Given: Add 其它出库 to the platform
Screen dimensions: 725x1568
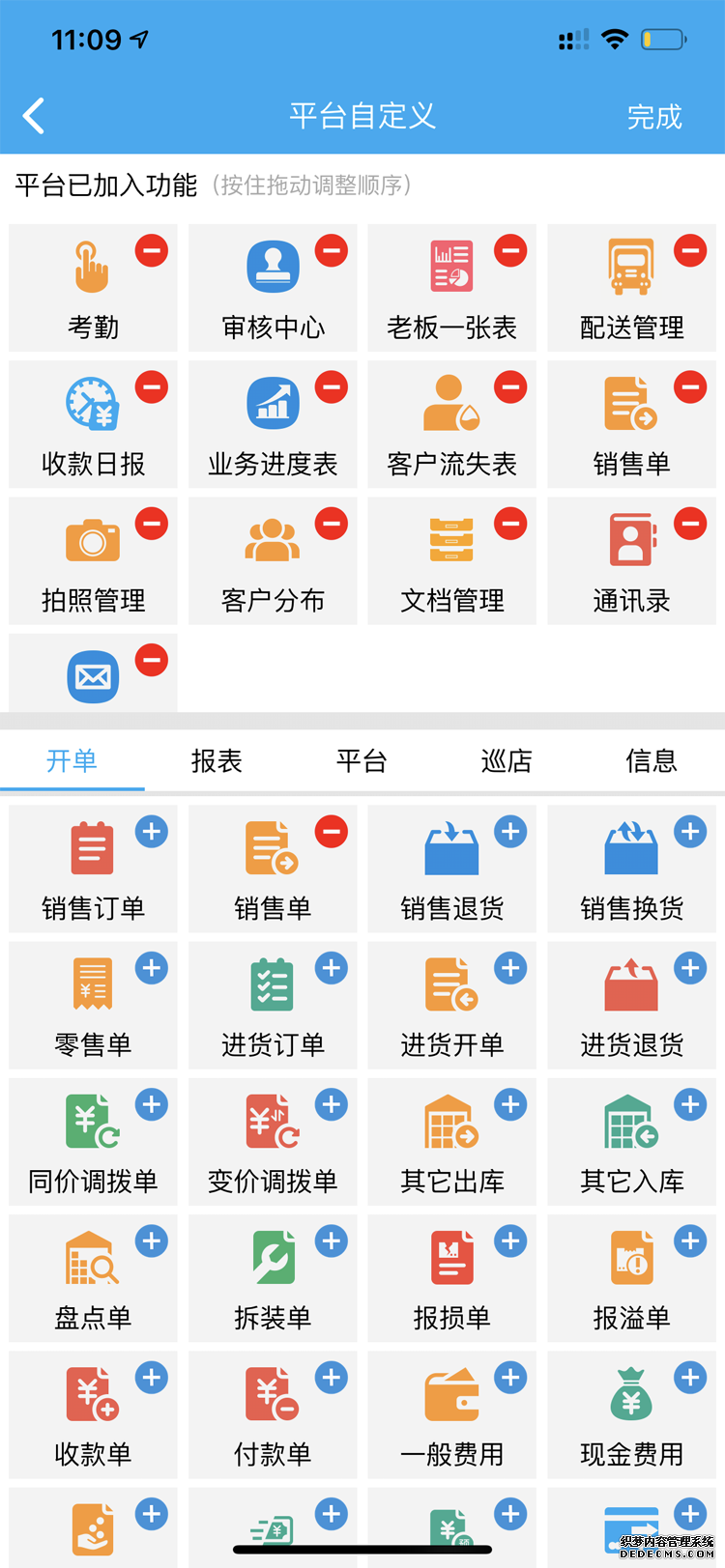Looking at the screenshot, I should [510, 1104].
